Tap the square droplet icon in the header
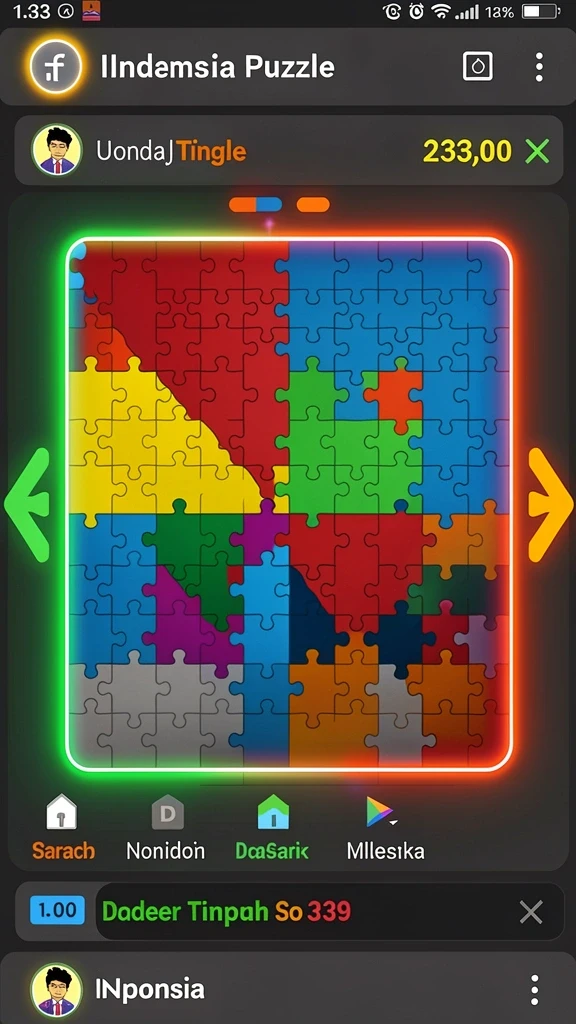This screenshot has width=576, height=1024. [478, 67]
